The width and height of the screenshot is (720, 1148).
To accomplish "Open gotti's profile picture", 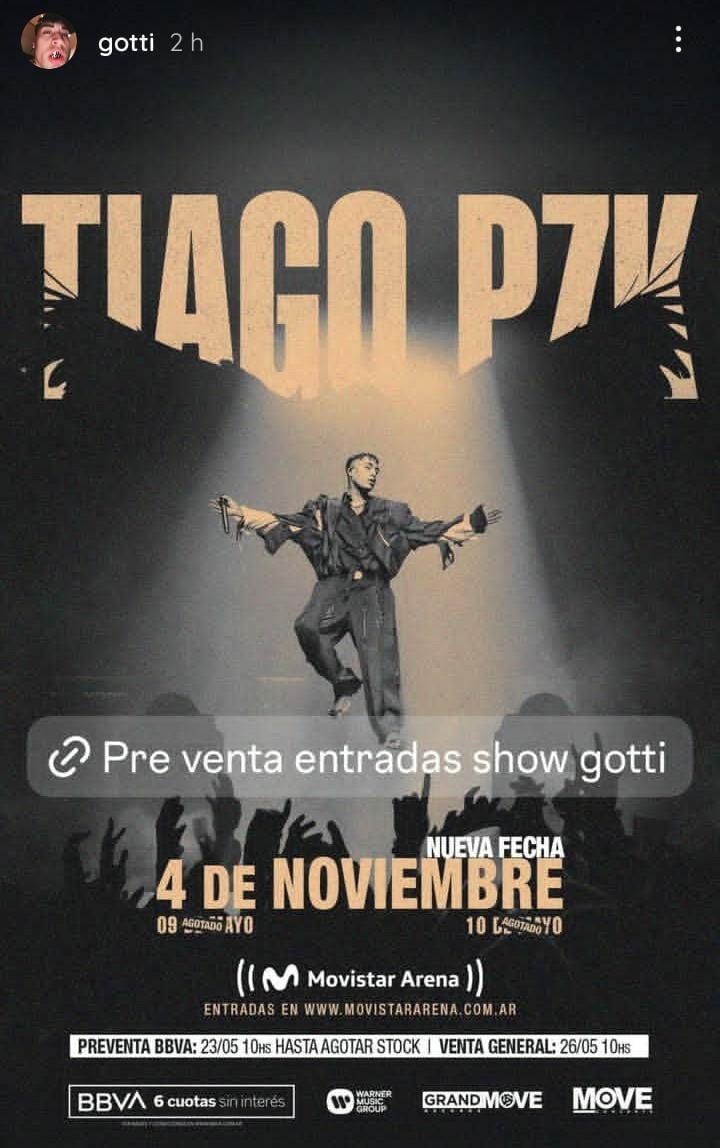I will [49, 41].
